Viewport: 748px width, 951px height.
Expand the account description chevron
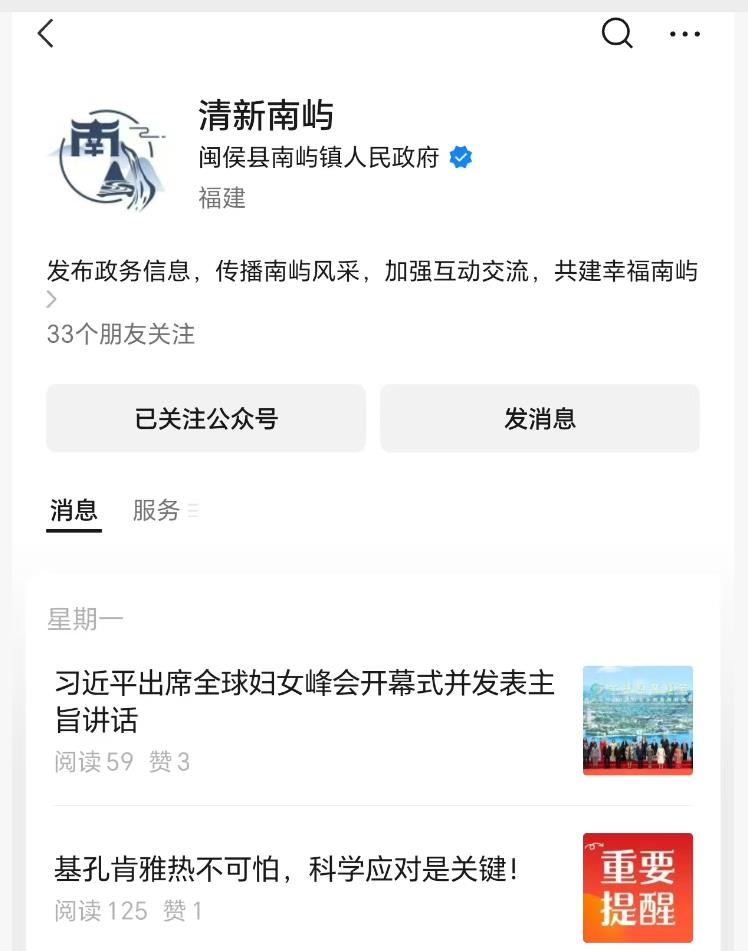(52, 299)
